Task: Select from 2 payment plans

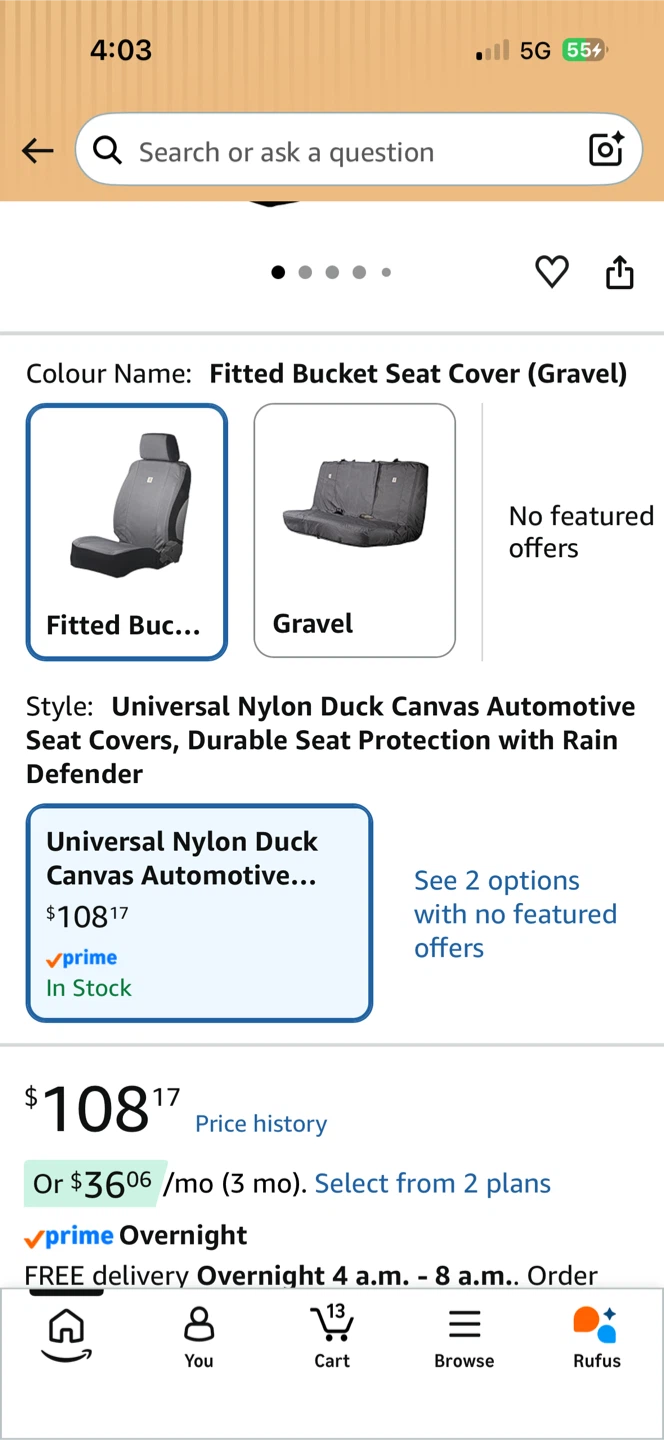Action: pyautogui.click(x=433, y=1183)
